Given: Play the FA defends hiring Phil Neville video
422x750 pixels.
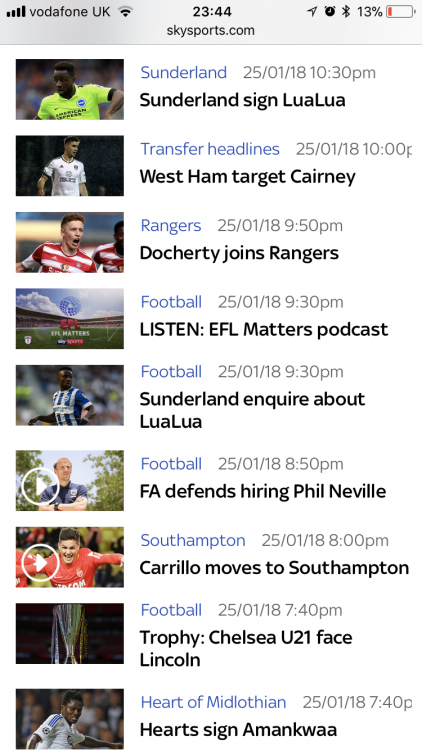Looking at the screenshot, I should click(x=40, y=486).
